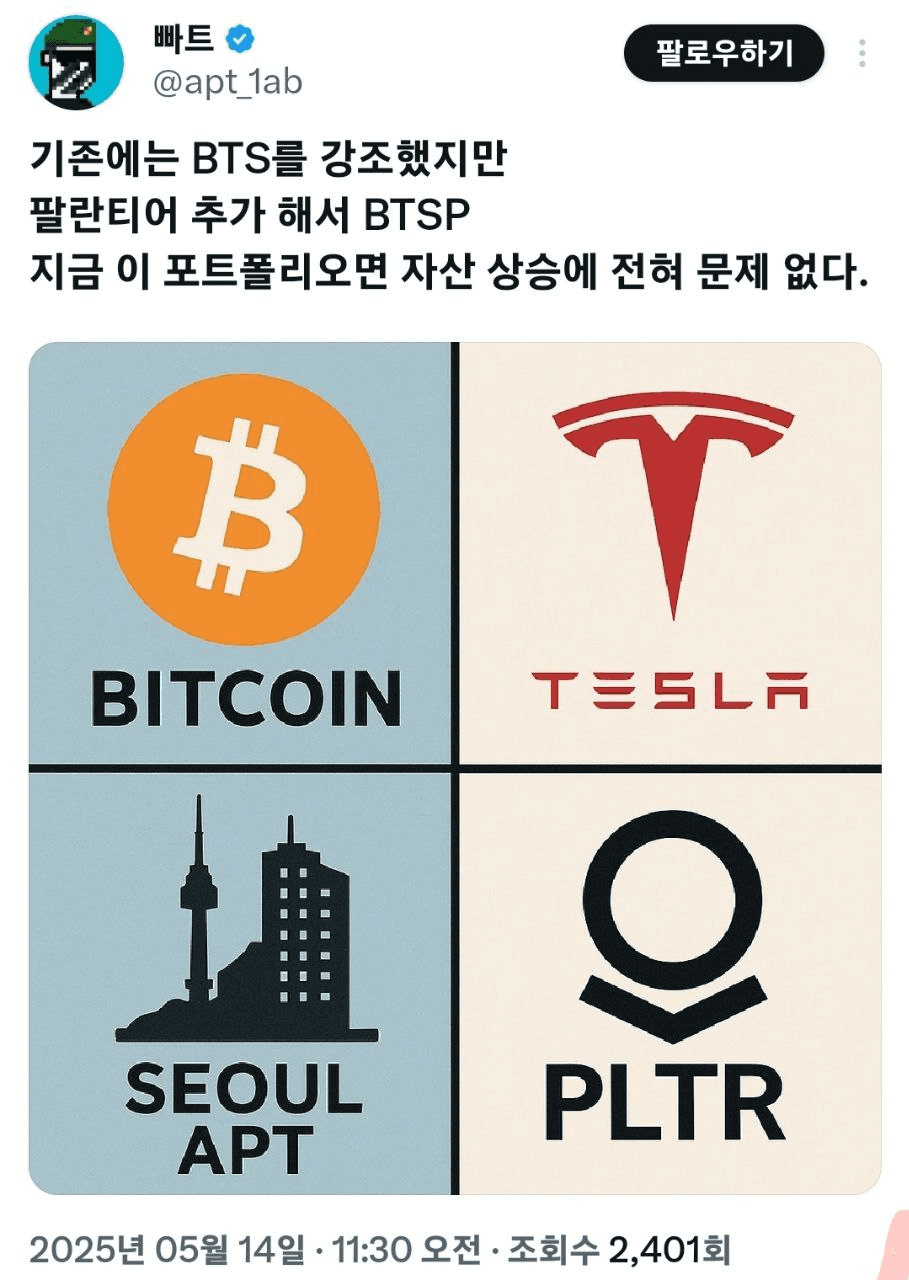Open 빠트's profile avatar
The height and width of the screenshot is (1280, 909).
76,62
